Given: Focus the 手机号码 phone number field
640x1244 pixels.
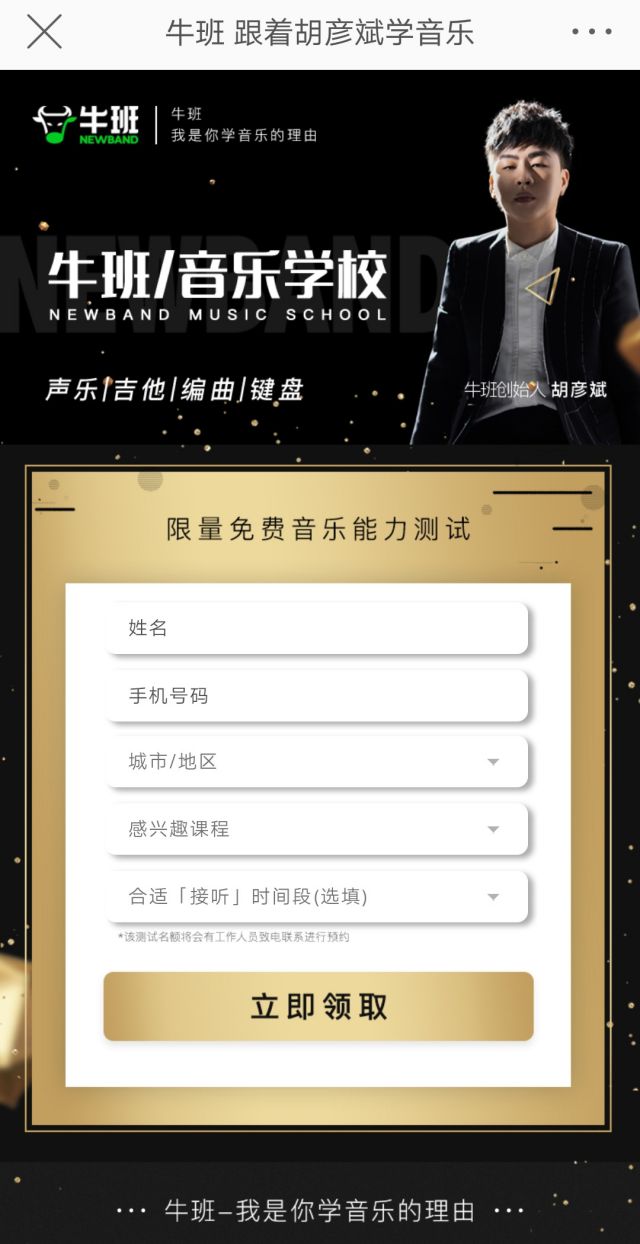Looking at the screenshot, I should [316, 695].
